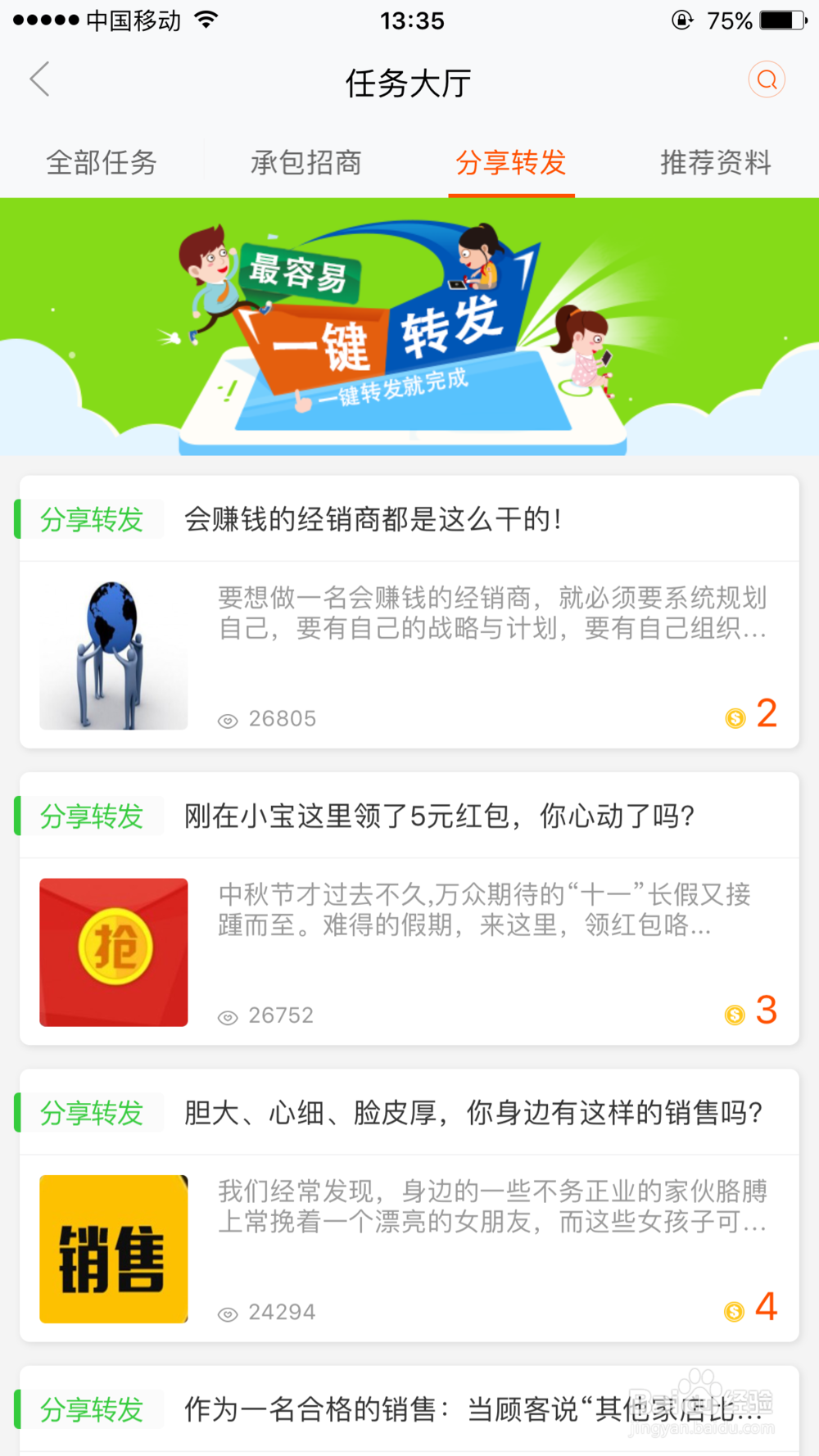The height and width of the screenshot is (1456, 819).
Task: Switch to the 全部任务 tab
Action: tap(102, 163)
